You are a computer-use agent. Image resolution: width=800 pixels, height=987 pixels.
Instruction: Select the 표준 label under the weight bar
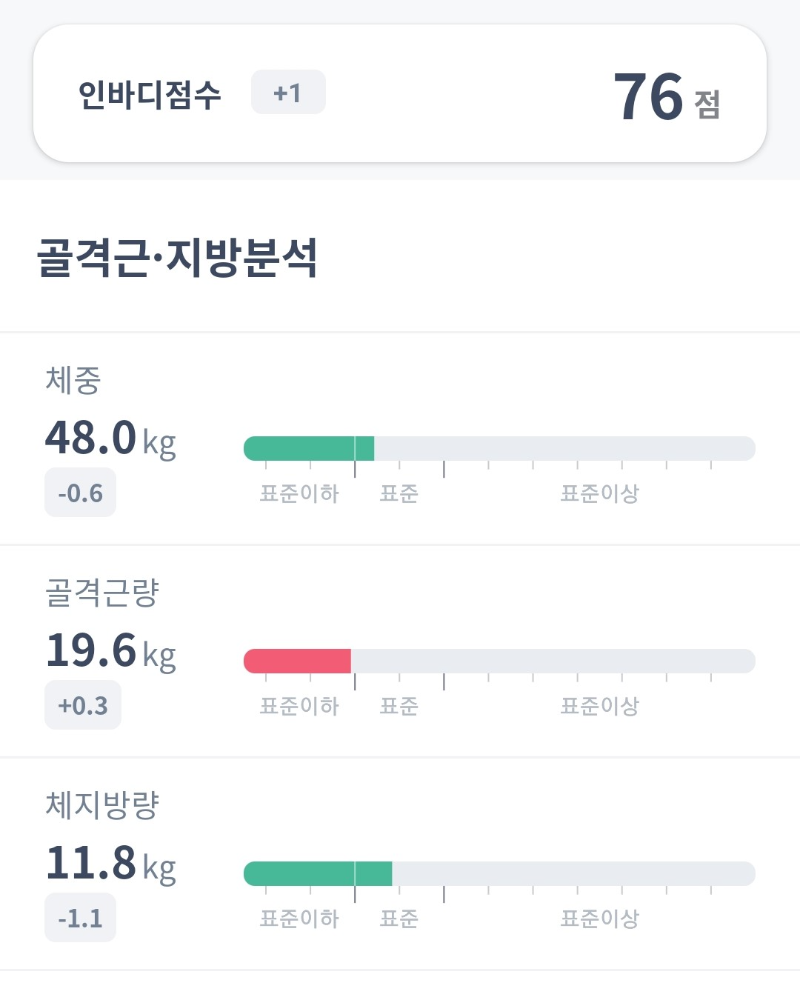click(x=399, y=494)
